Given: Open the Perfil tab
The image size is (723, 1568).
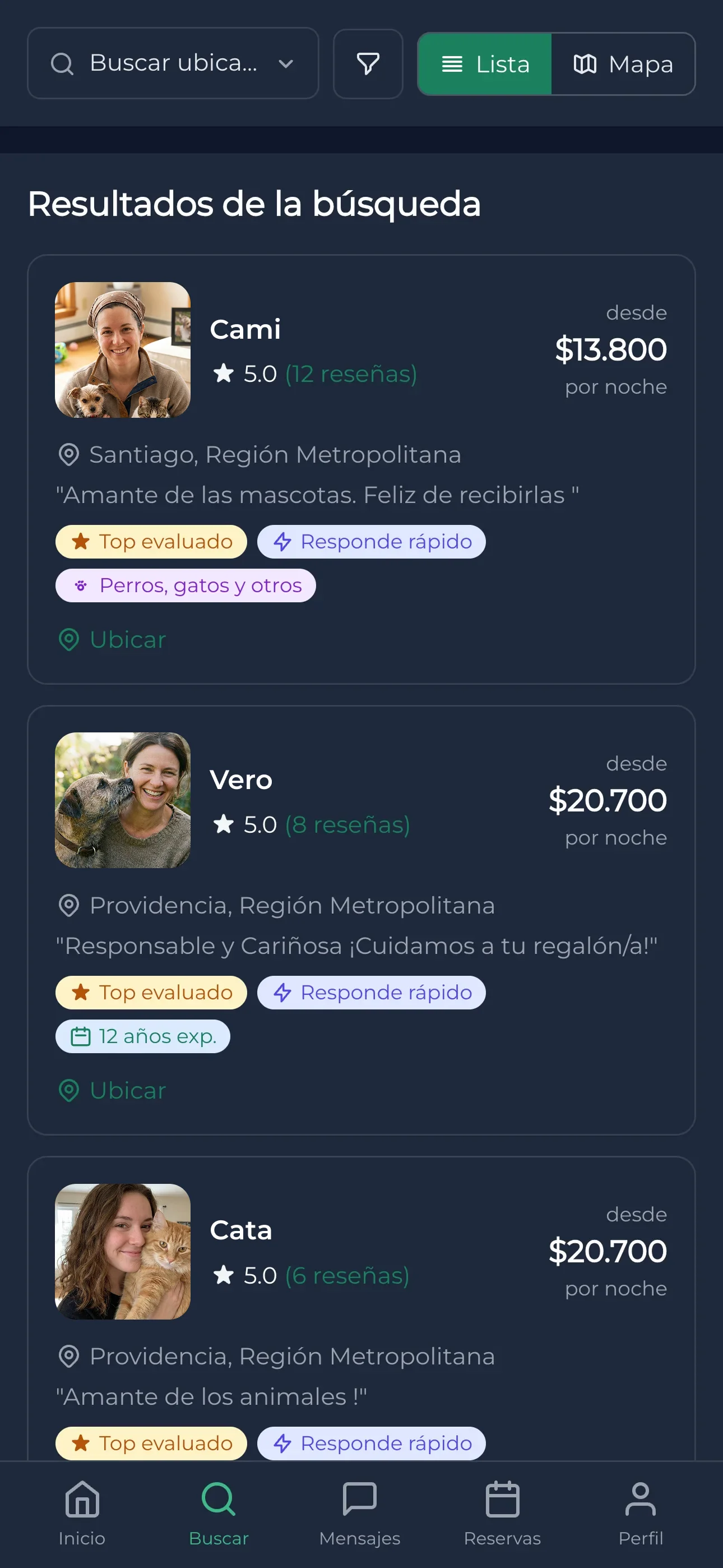Looking at the screenshot, I should pos(640,1514).
